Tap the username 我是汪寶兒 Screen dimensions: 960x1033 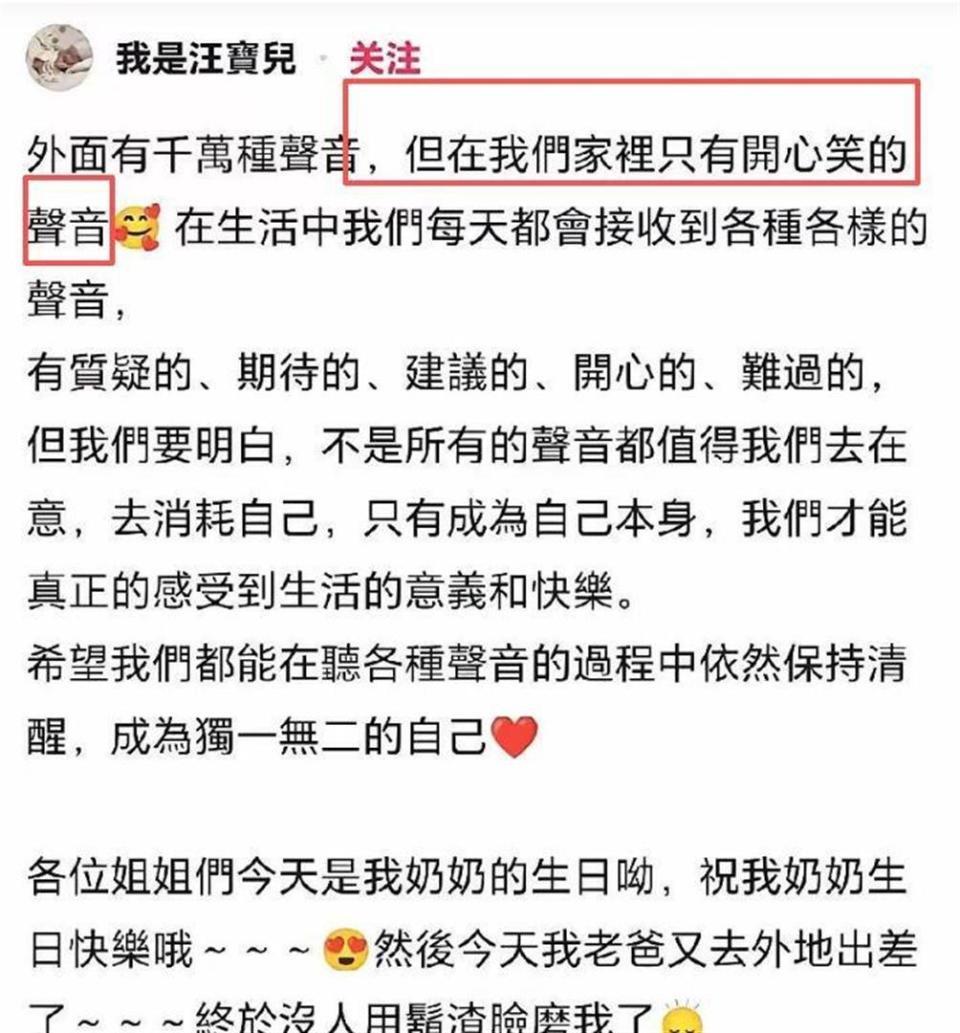[206, 59]
